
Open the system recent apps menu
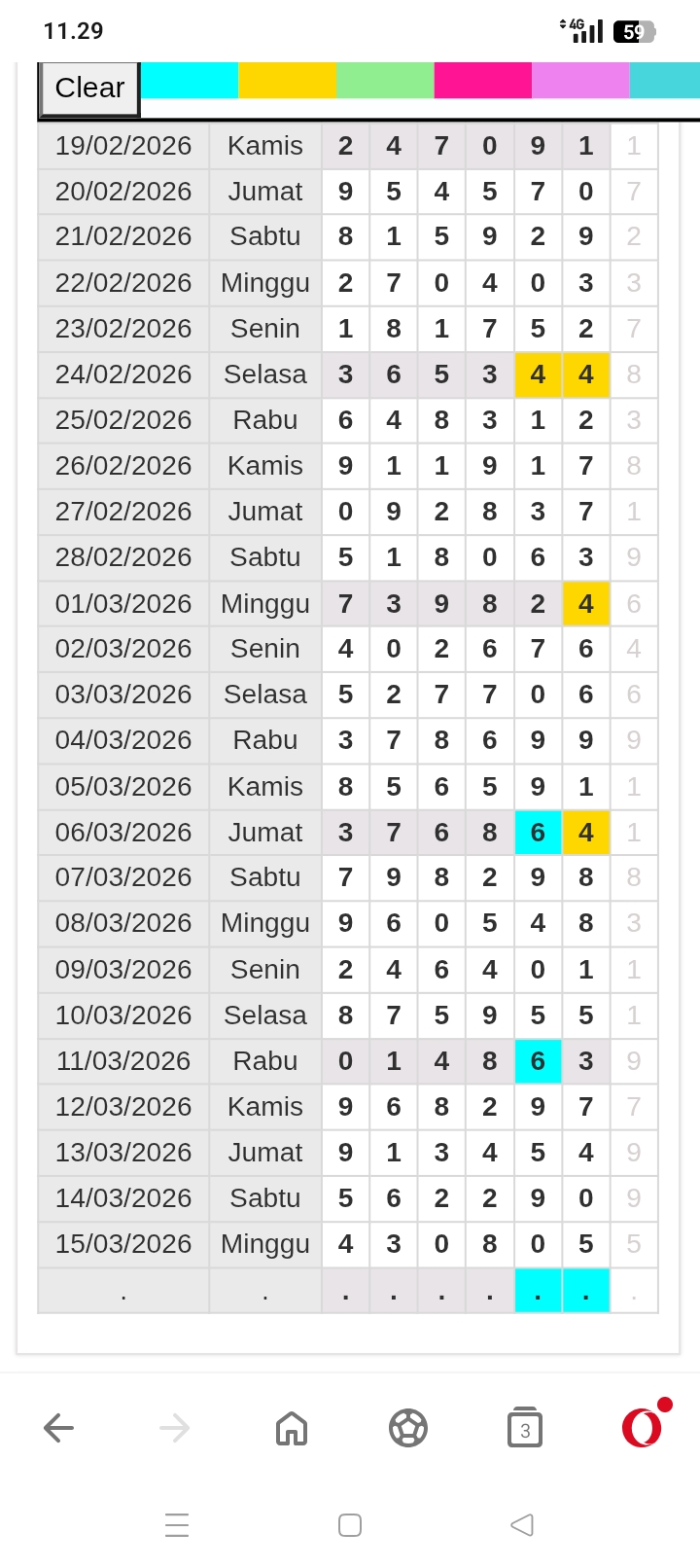[x=177, y=1524]
